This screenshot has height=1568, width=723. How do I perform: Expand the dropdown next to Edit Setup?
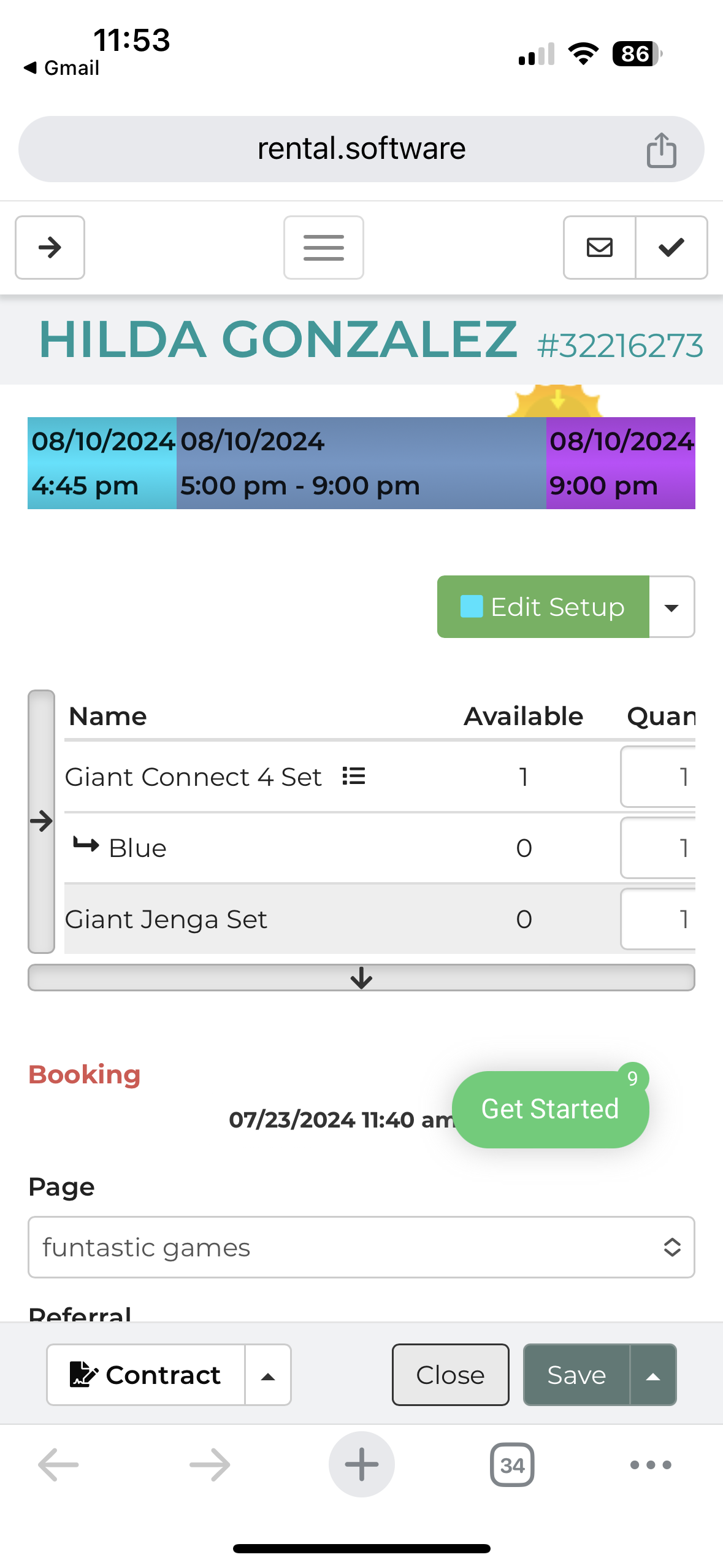point(671,607)
